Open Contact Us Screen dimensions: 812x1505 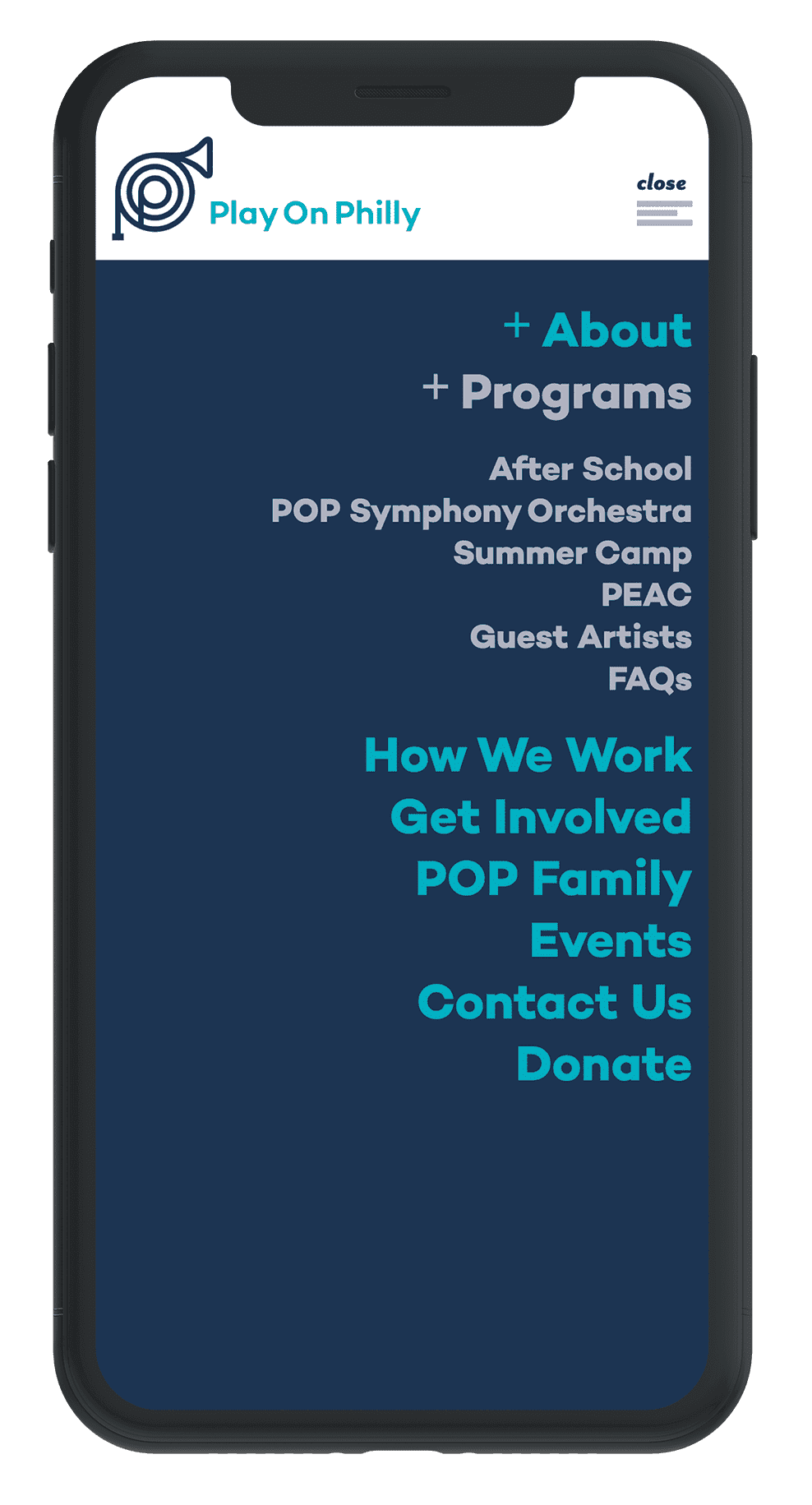coord(555,1002)
